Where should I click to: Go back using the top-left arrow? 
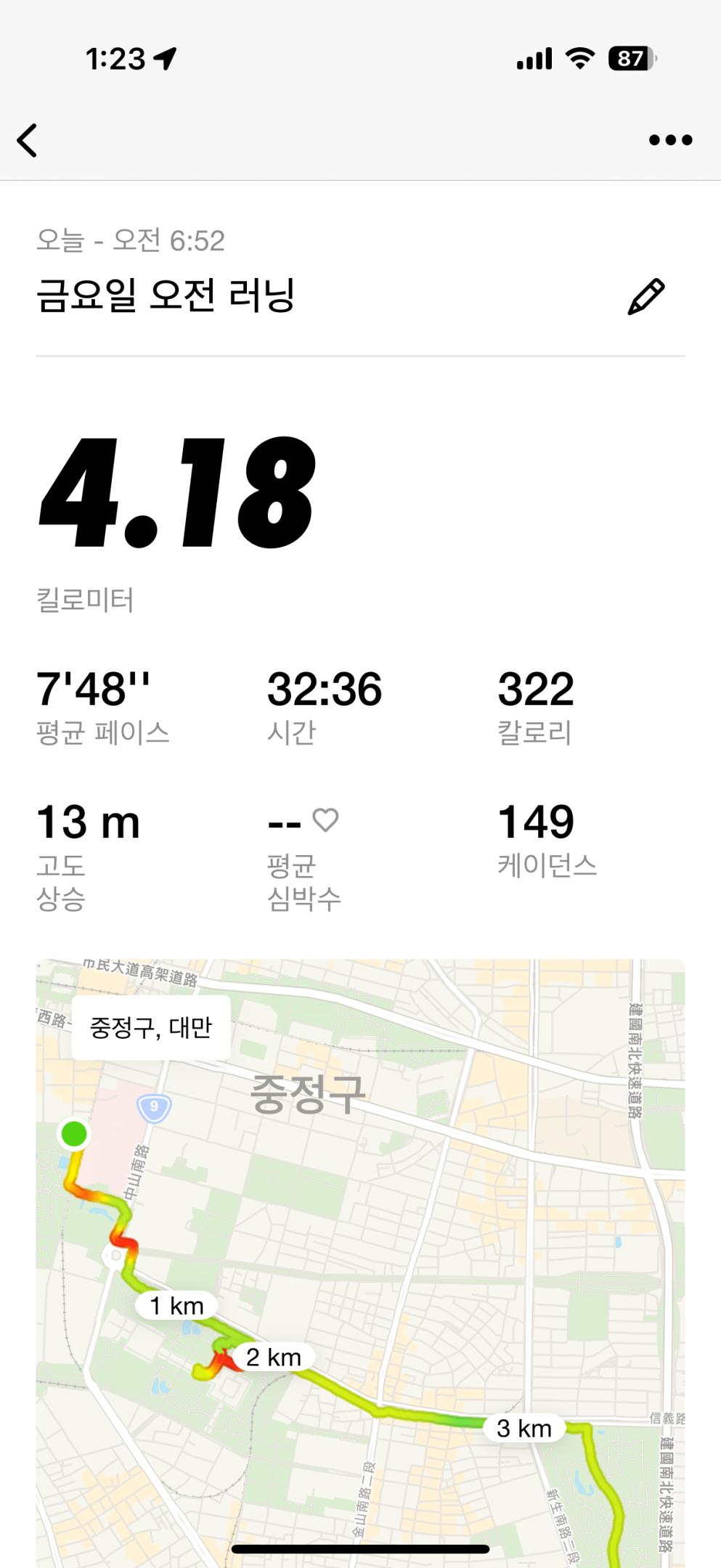pyautogui.click(x=28, y=140)
